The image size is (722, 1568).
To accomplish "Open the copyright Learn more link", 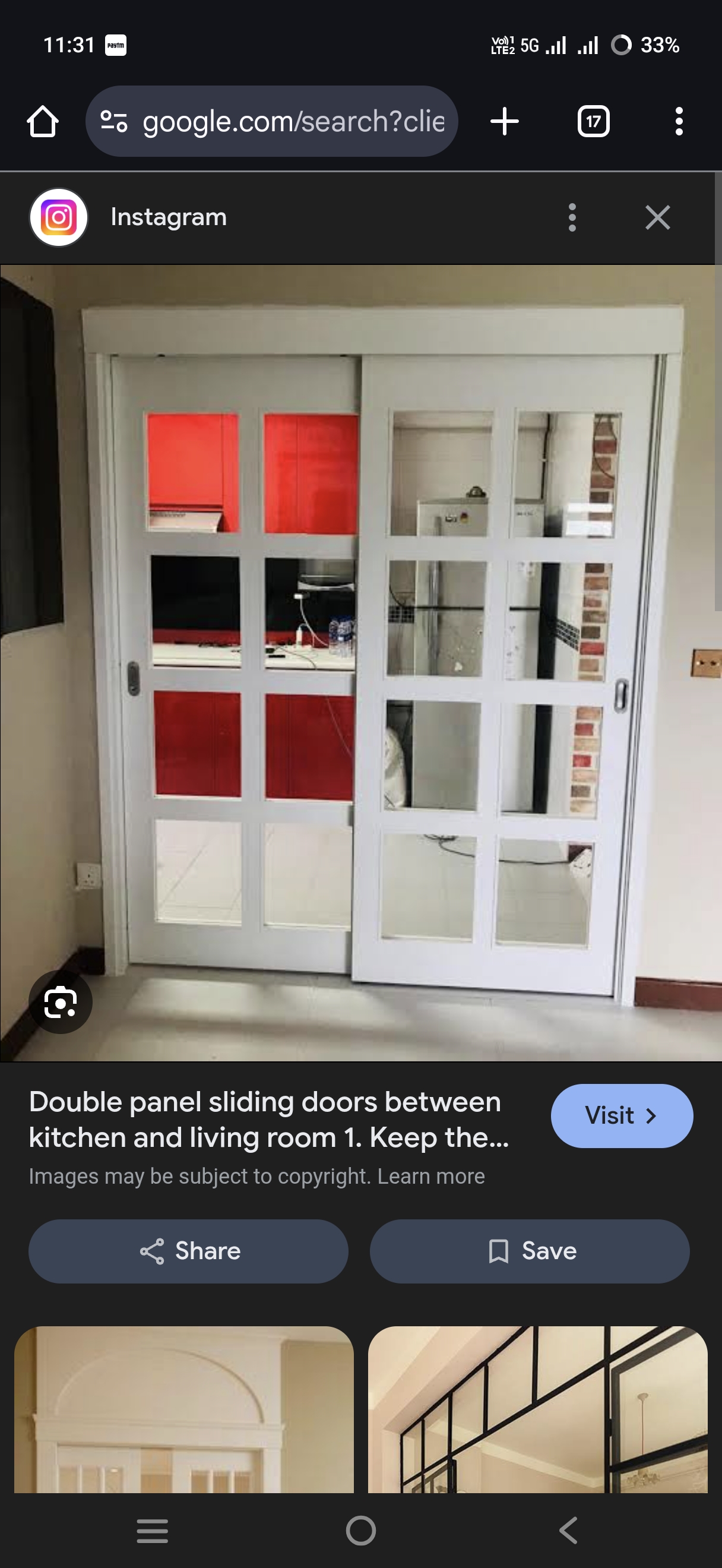I will 430,1177.
